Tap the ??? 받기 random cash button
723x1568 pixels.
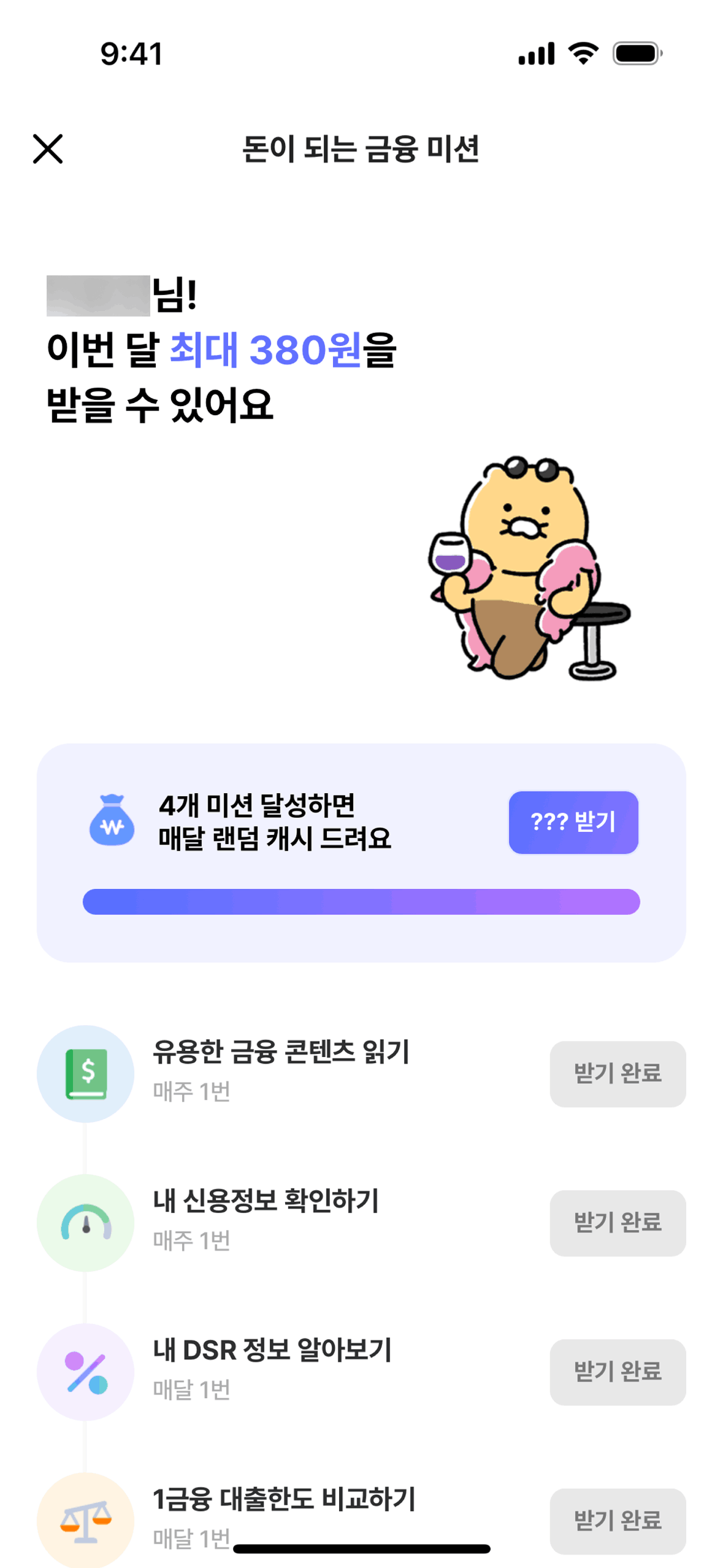pos(573,822)
